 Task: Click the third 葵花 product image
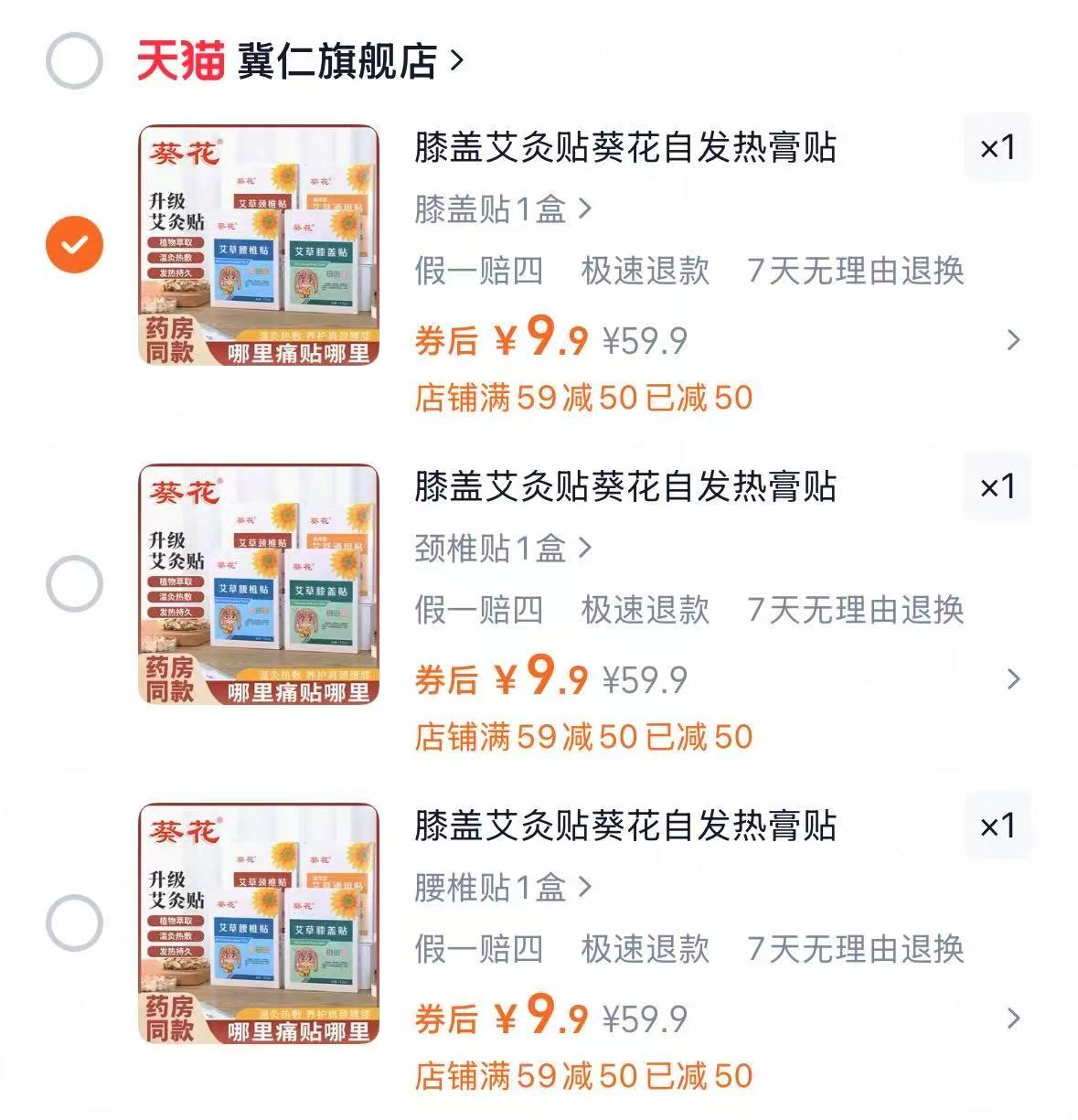(x=259, y=923)
